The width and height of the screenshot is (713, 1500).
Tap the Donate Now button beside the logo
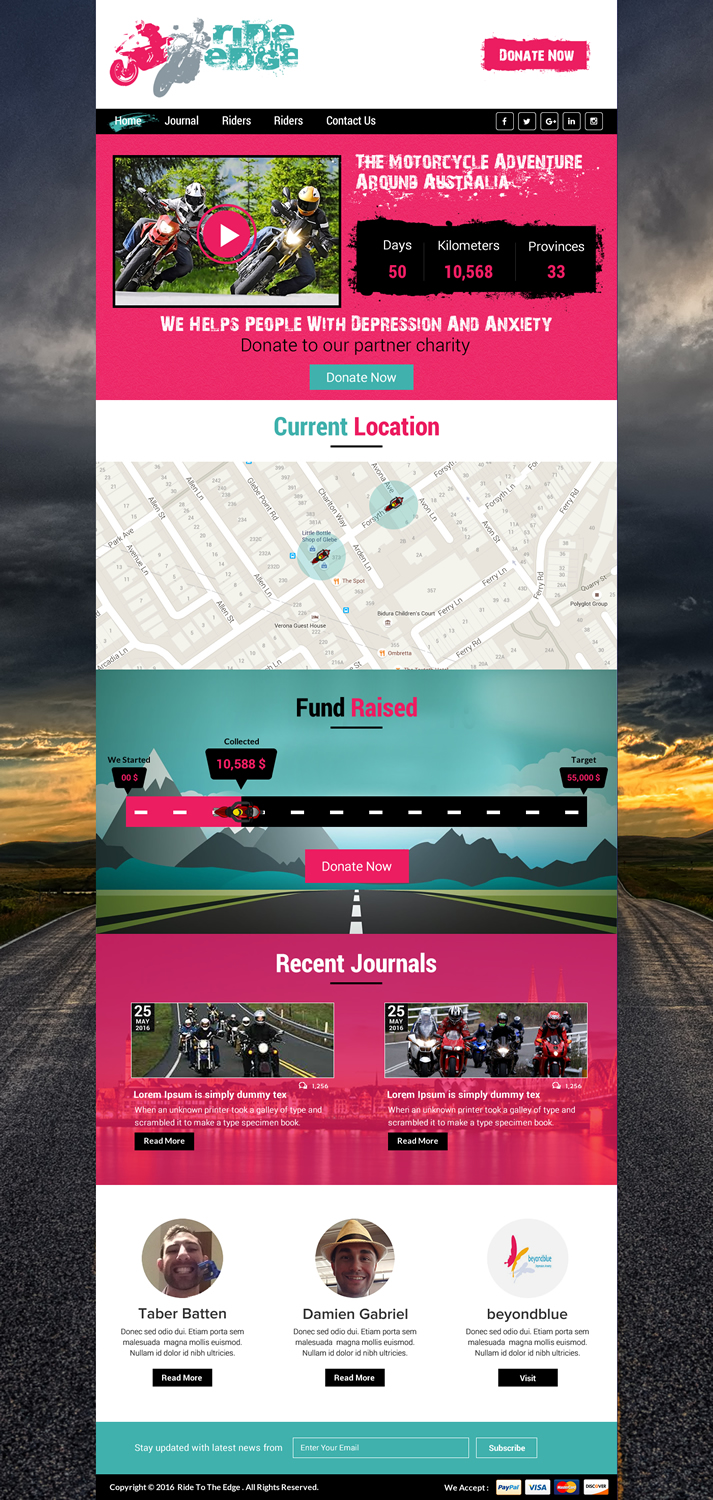536,55
